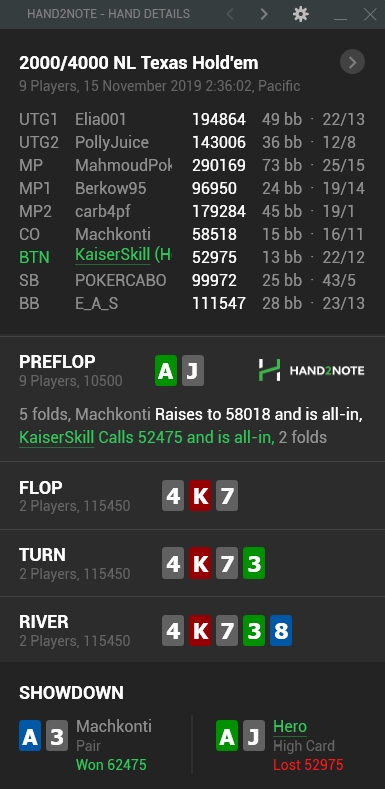Minimize the Hand Details window

coord(341,14)
